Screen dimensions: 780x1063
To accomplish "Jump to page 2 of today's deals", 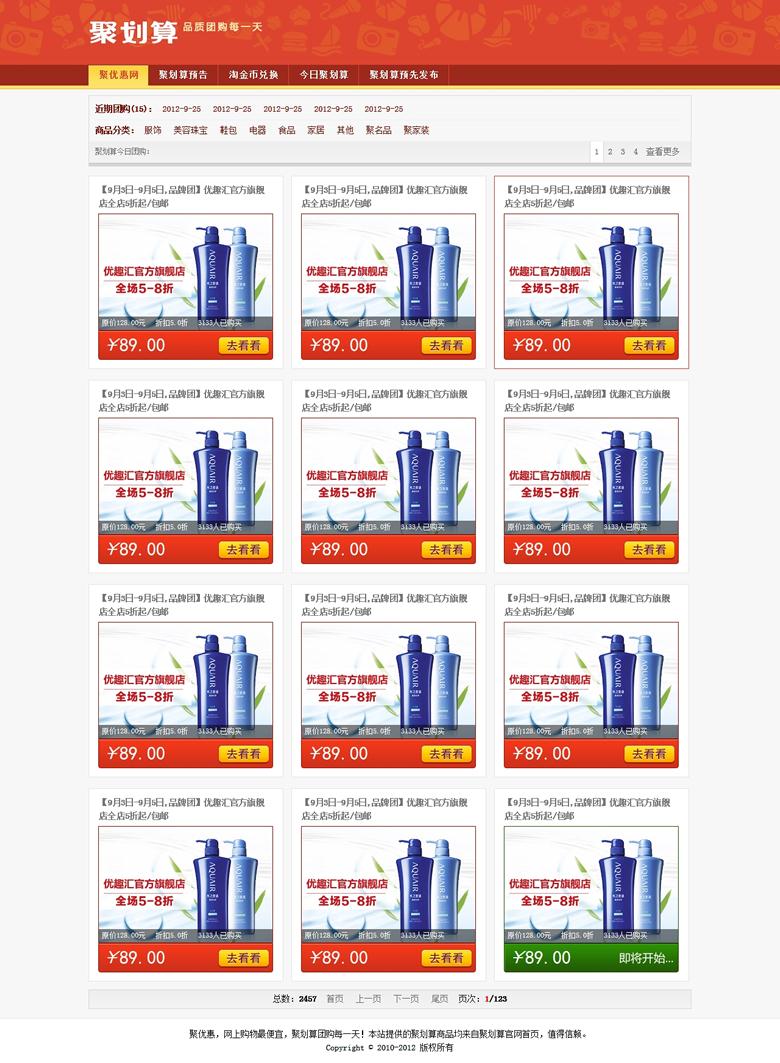I will pyautogui.click(x=610, y=152).
